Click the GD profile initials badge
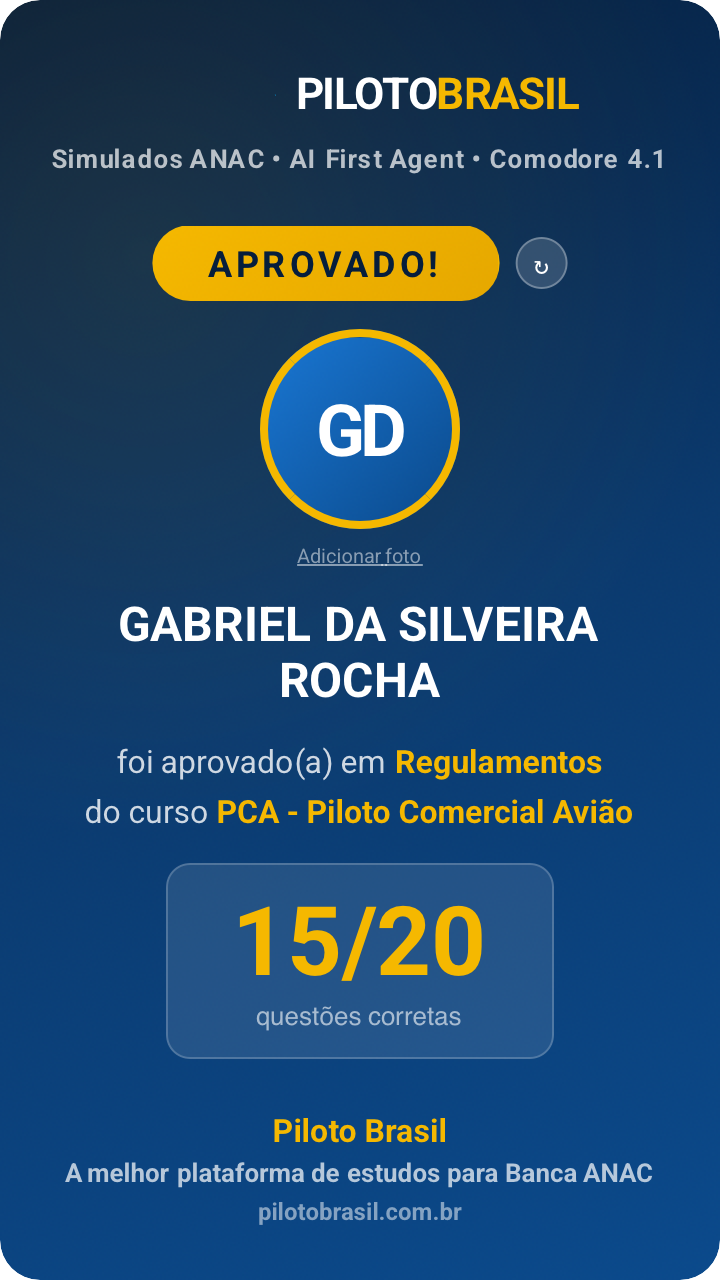This screenshot has width=720, height=1280. click(360, 428)
